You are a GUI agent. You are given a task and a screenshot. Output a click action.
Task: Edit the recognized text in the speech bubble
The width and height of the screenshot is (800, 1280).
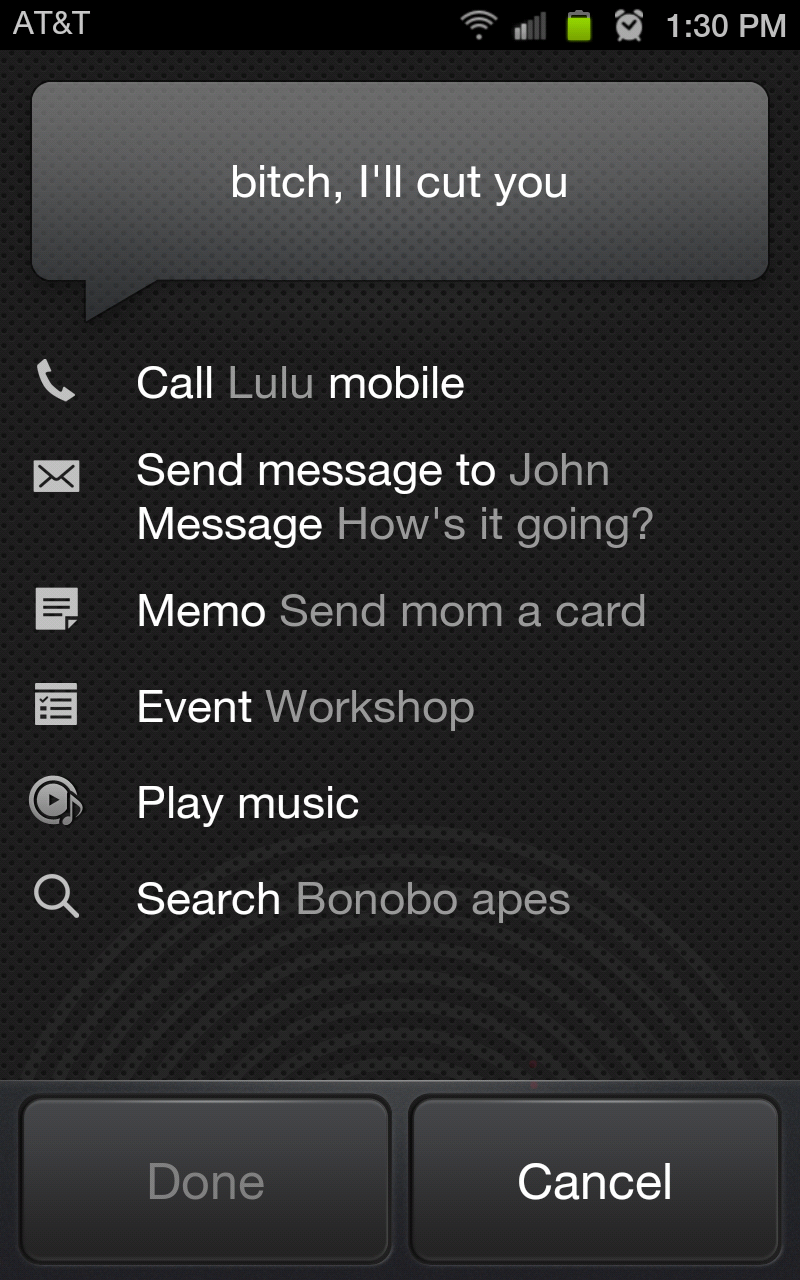(400, 182)
